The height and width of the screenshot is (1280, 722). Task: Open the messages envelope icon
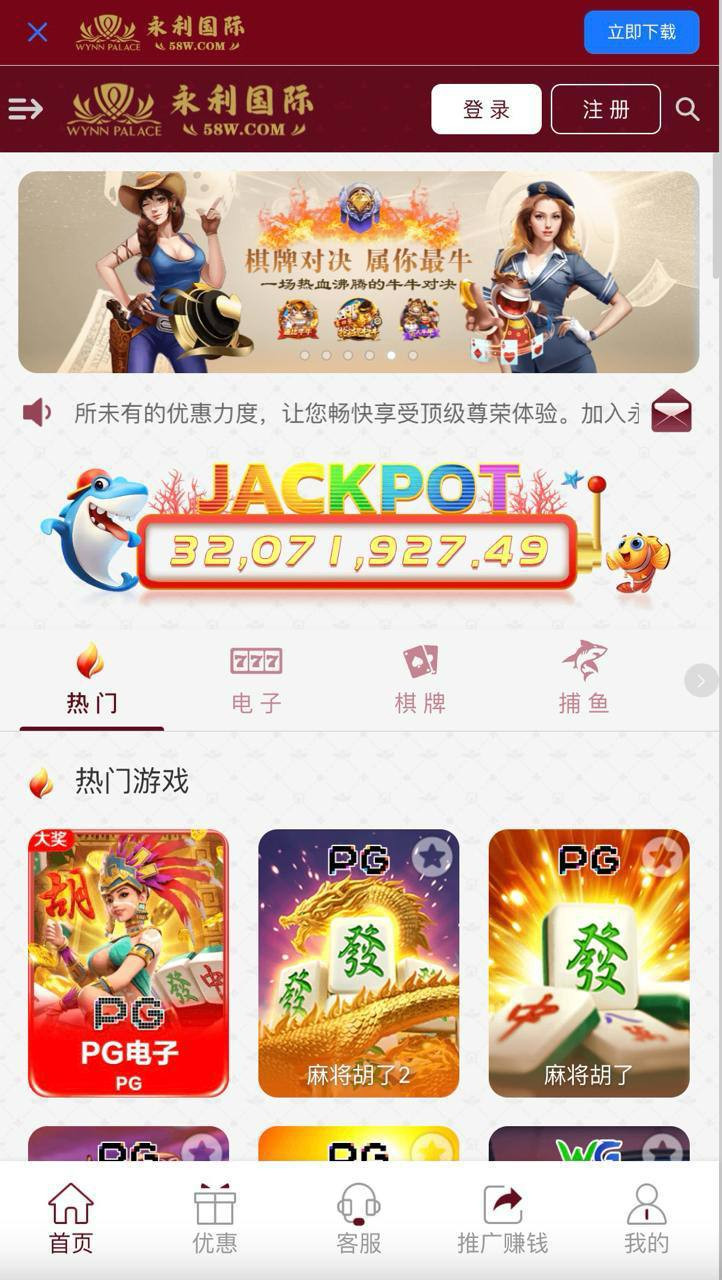click(x=671, y=411)
